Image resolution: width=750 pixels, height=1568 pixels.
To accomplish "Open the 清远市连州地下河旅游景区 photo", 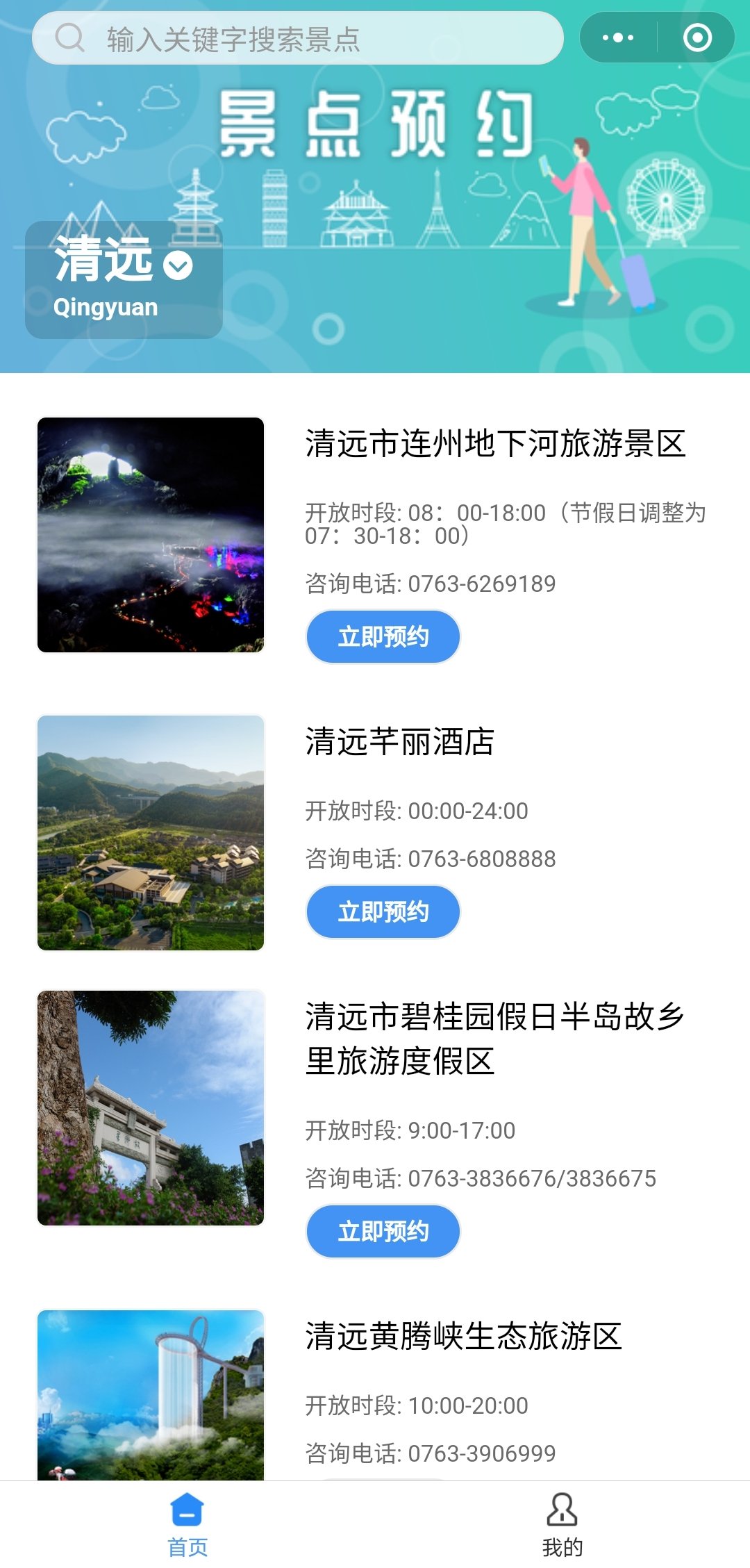I will [x=151, y=535].
